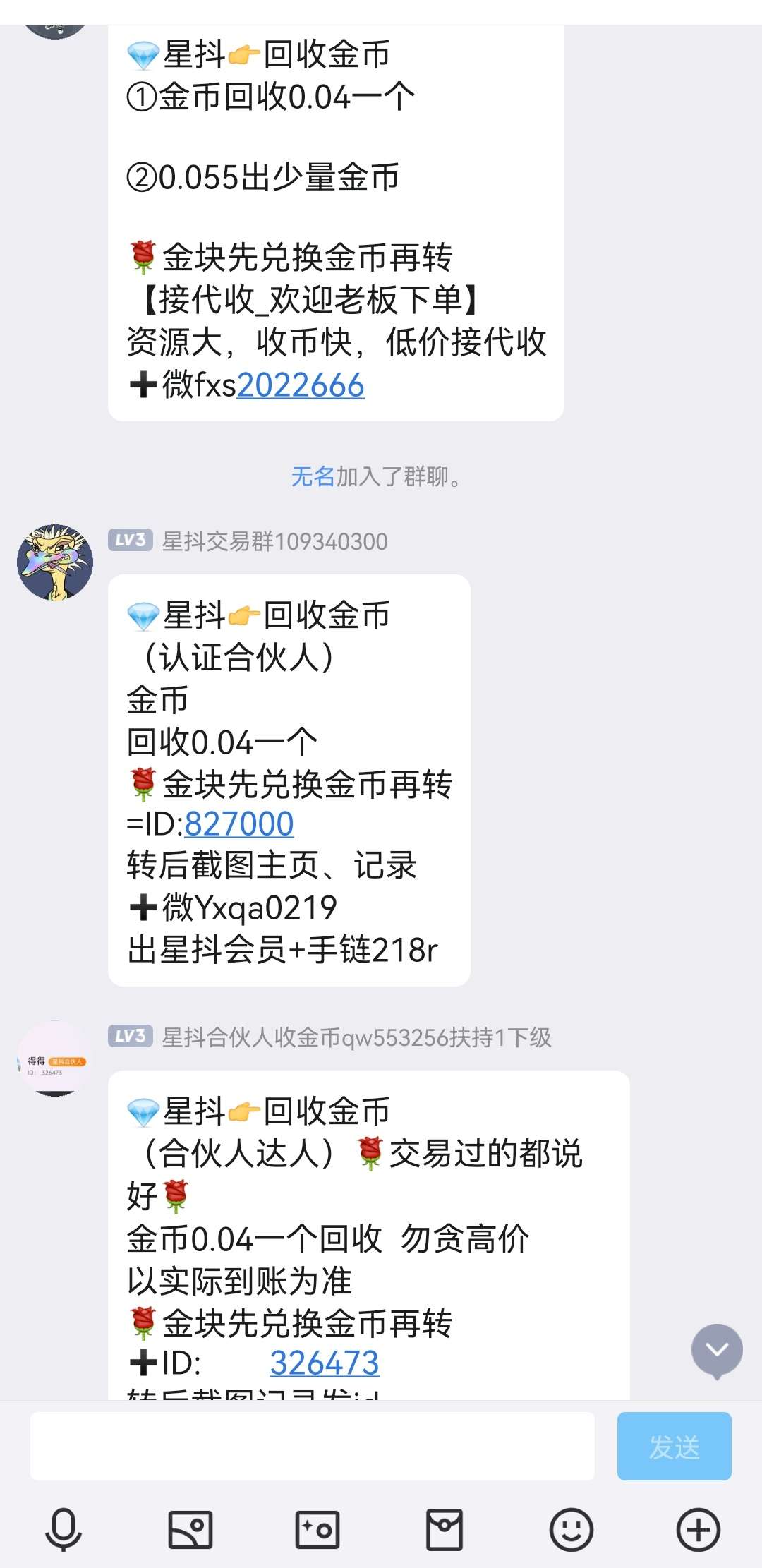Open the red packet icon
The height and width of the screenshot is (1568, 762).
[445, 1530]
